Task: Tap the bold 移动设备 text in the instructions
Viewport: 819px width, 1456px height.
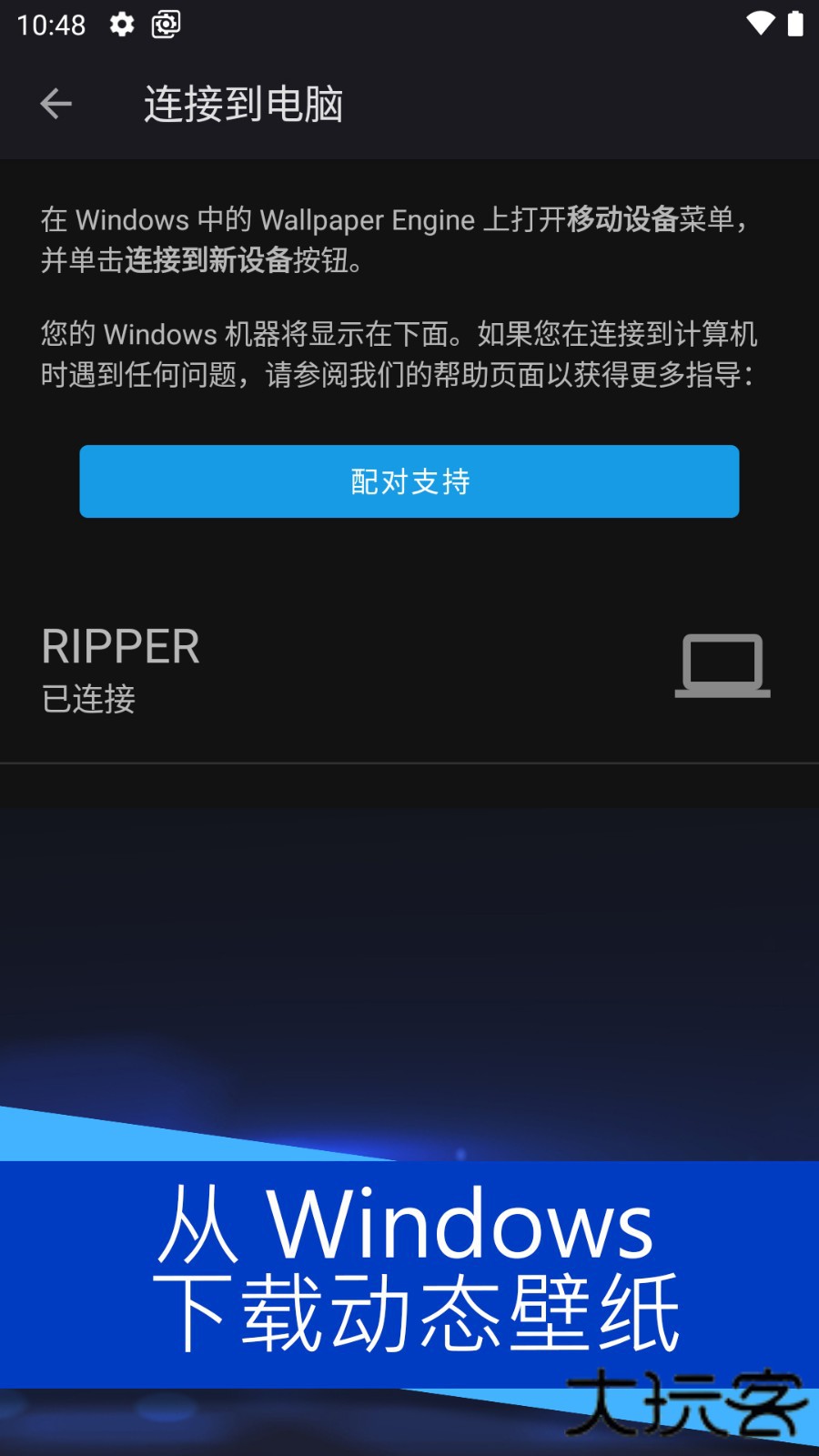Action: [x=622, y=219]
